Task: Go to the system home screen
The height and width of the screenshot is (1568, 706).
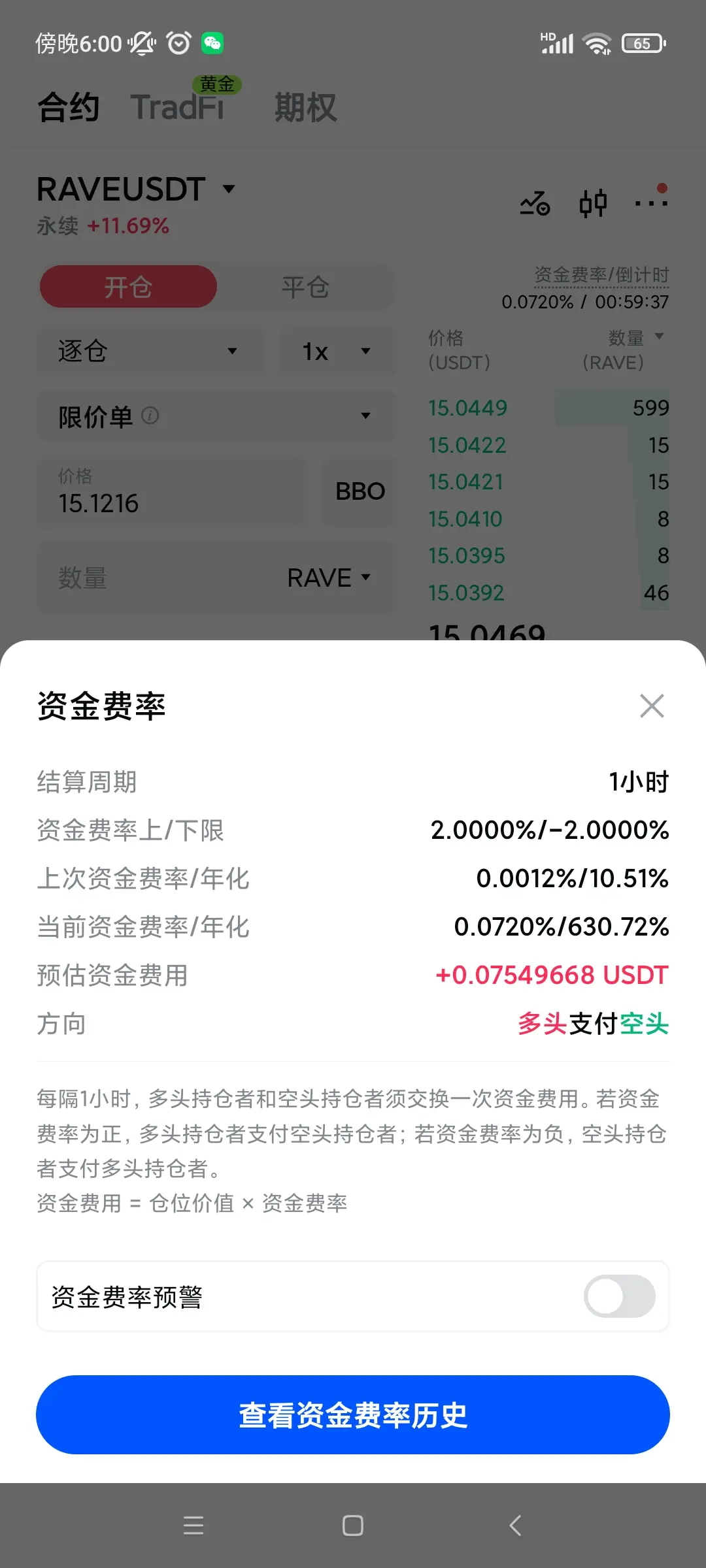Action: click(353, 1526)
